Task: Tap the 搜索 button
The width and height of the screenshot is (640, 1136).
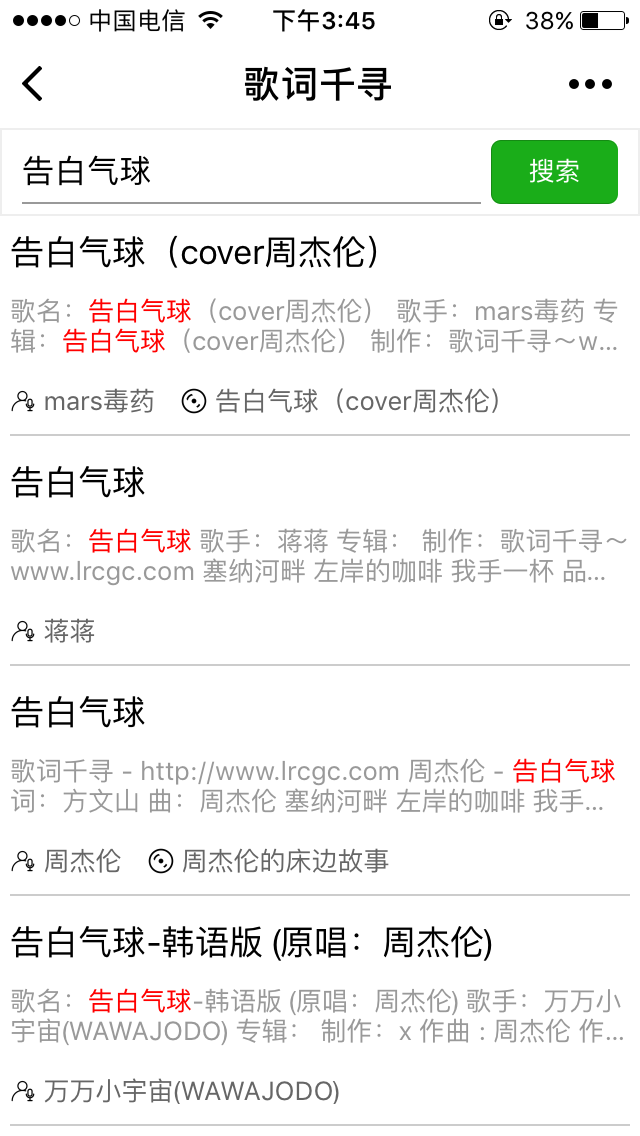Action: coord(554,172)
